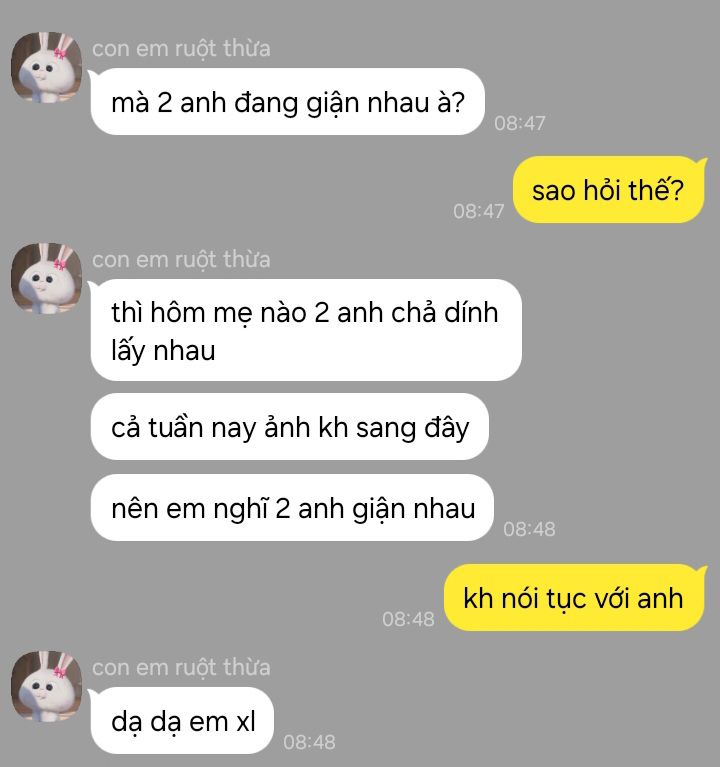Open sender's avatar beside "dạ dạ em xl"
This screenshot has height=767, width=720.
pos(46,686)
